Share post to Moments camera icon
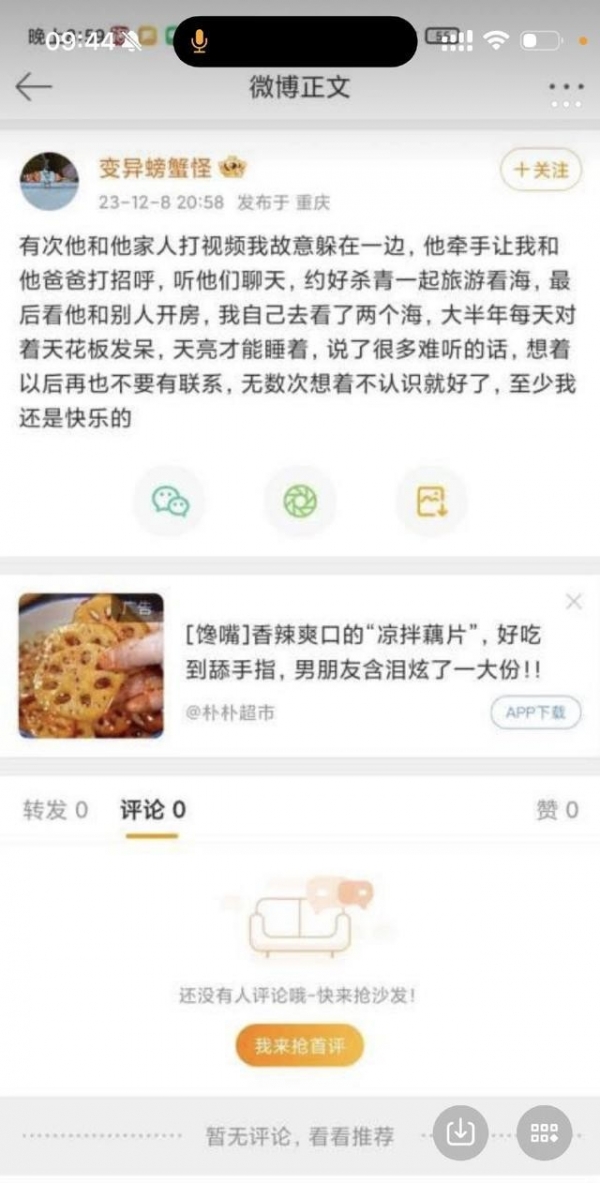Image resolution: width=600 pixels, height=1183 pixels. click(300, 501)
